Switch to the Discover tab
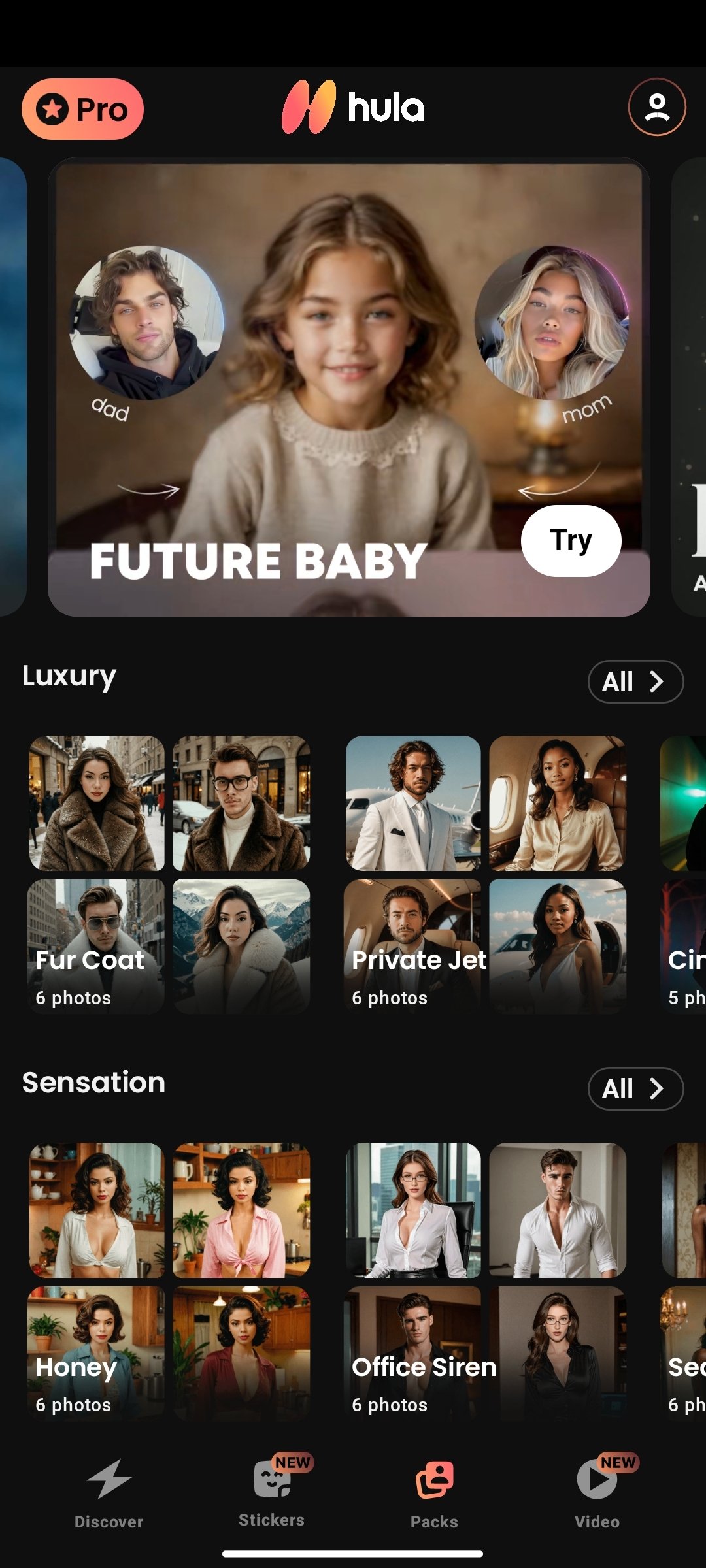The image size is (706, 1568). 109,1492
